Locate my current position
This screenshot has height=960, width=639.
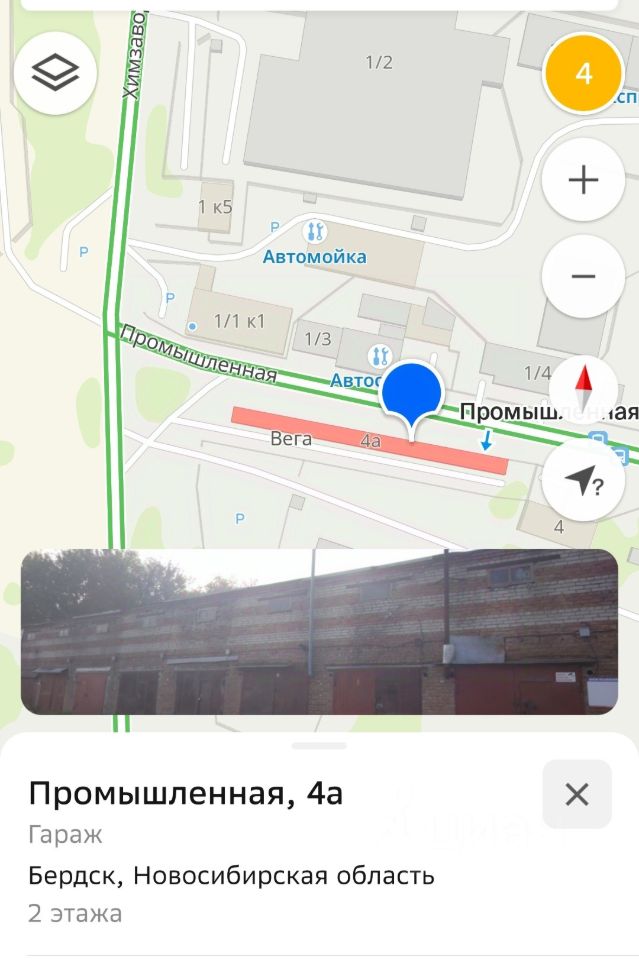point(583,480)
